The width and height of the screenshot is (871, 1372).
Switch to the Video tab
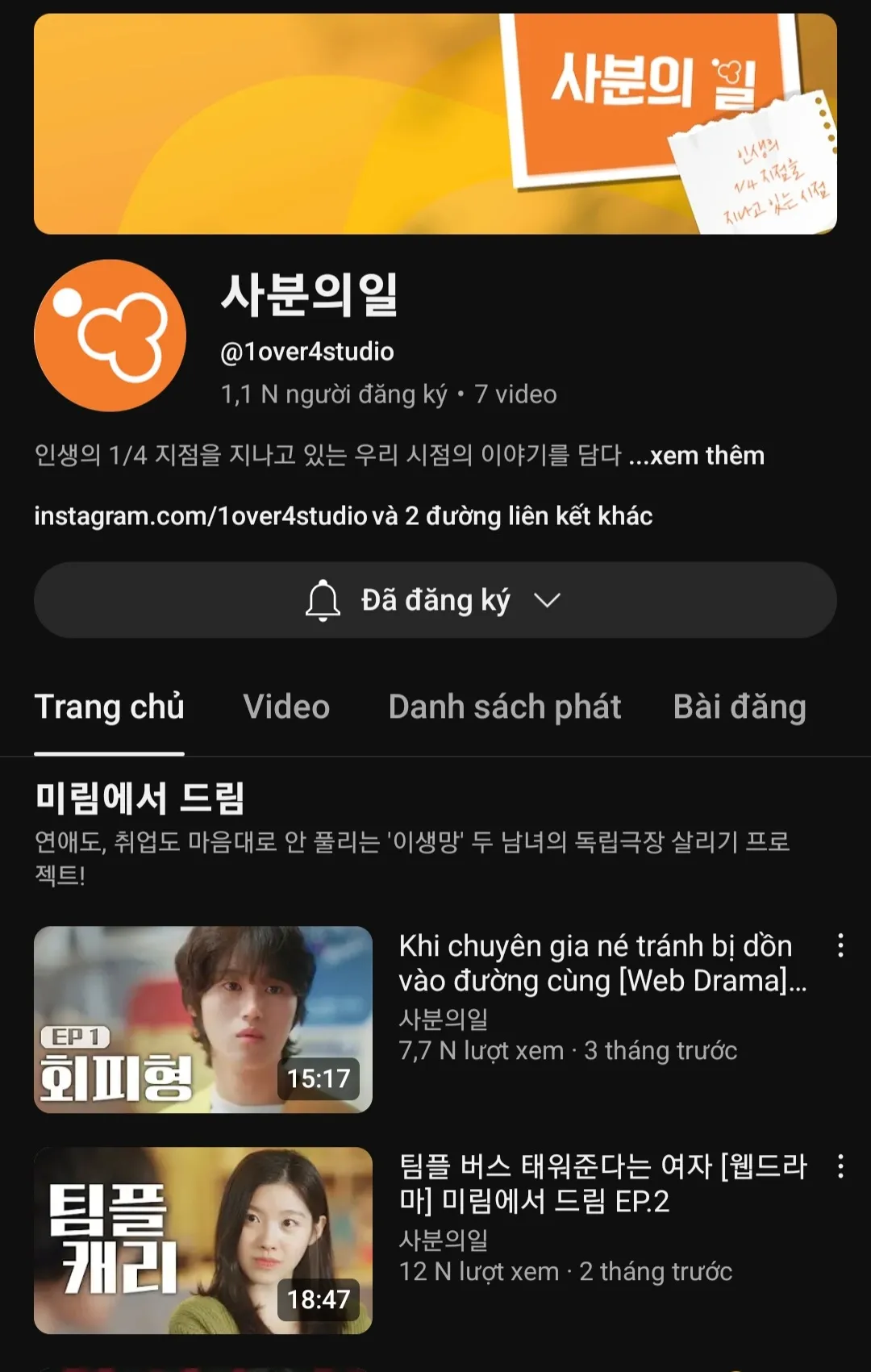tap(286, 707)
